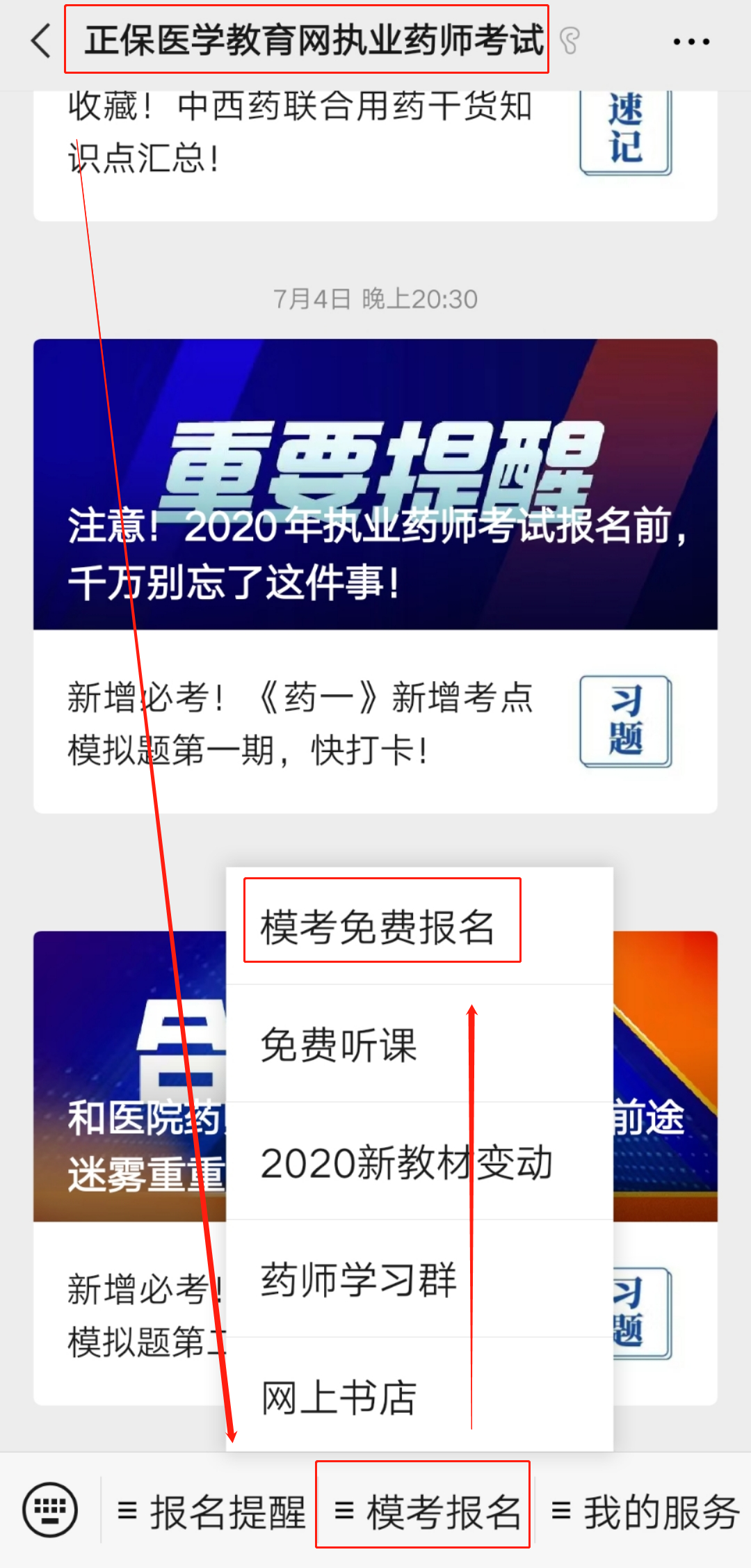Image resolution: width=751 pixels, height=1568 pixels.
Task: Open the 报名提醒 bottom menu
Action: 211,1512
